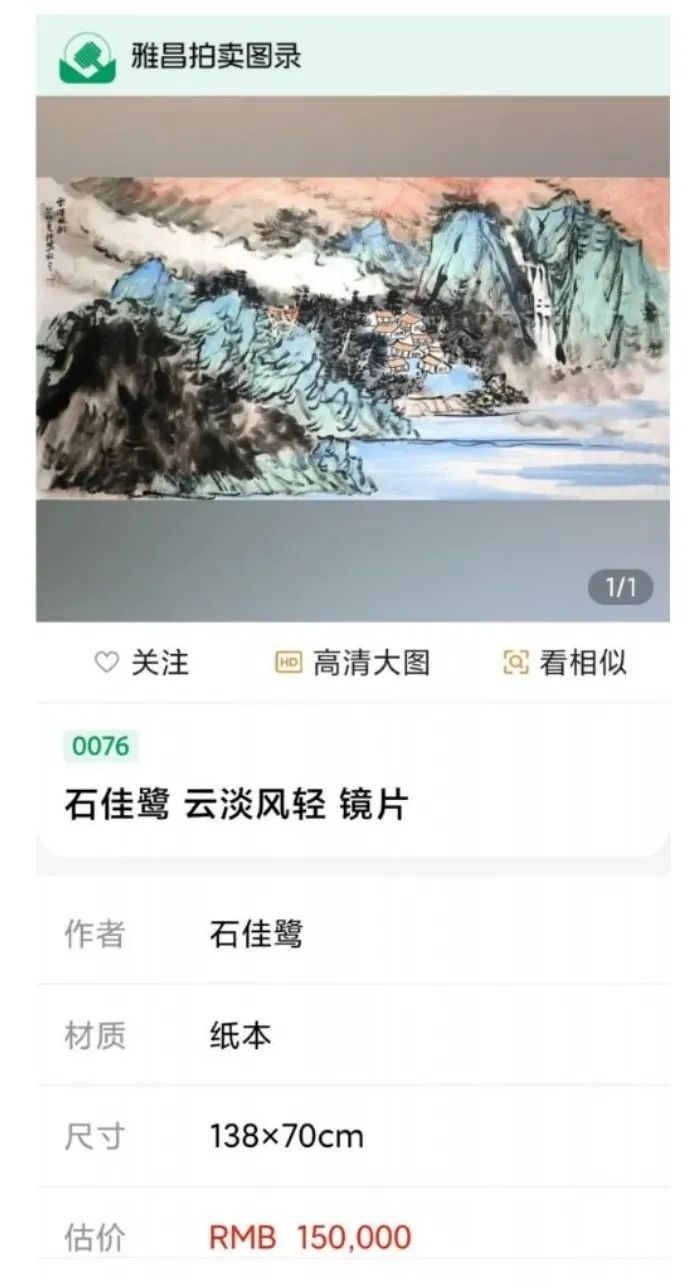Open the landscape painting image
The width and height of the screenshot is (697, 1287).
click(352, 340)
